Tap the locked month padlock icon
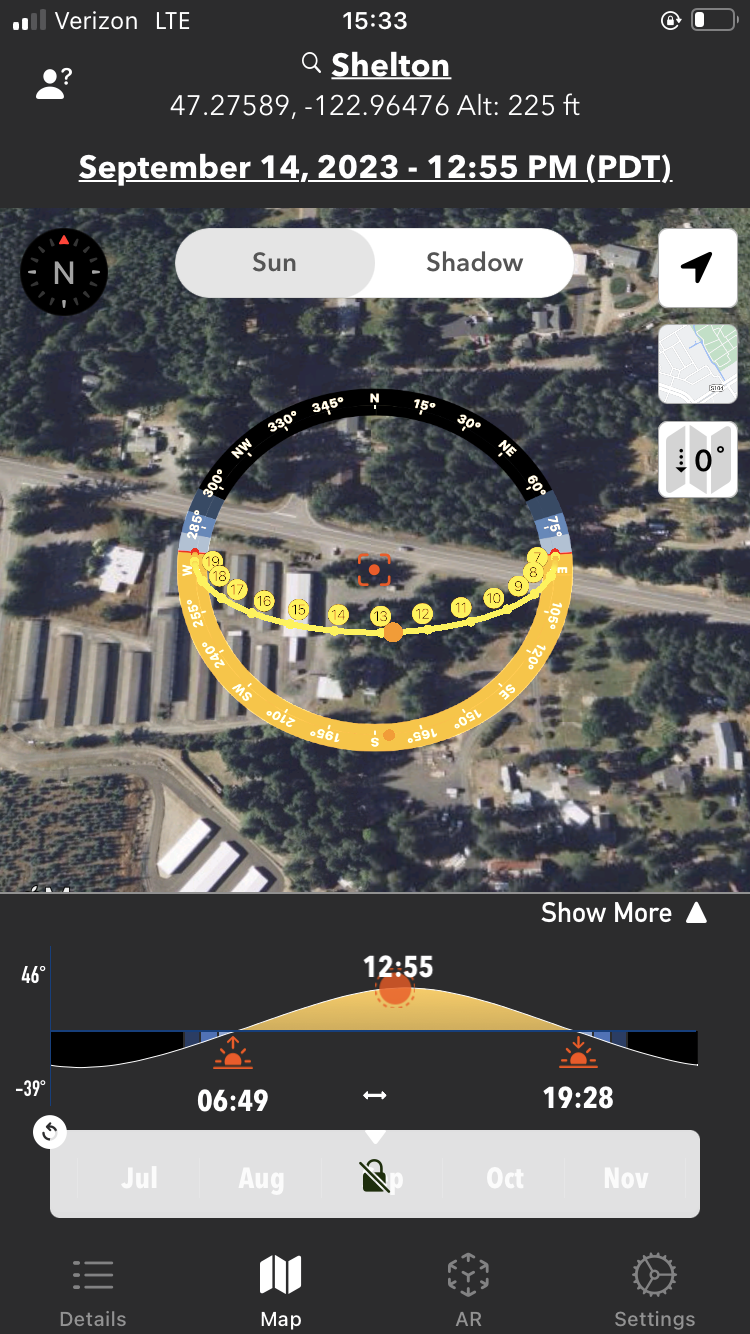750x1334 pixels. pos(376,1177)
